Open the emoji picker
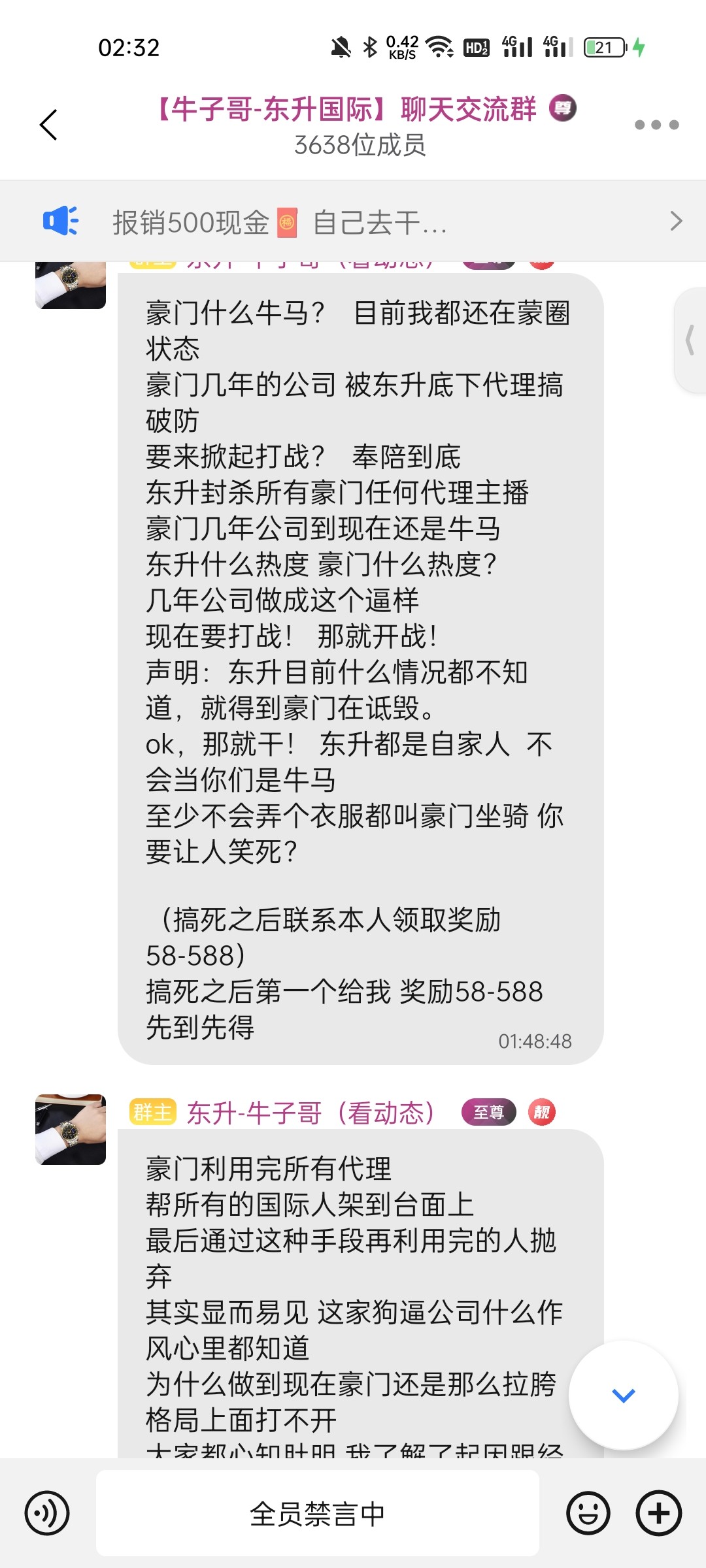Viewport: 706px width, 1568px height. tap(588, 1513)
